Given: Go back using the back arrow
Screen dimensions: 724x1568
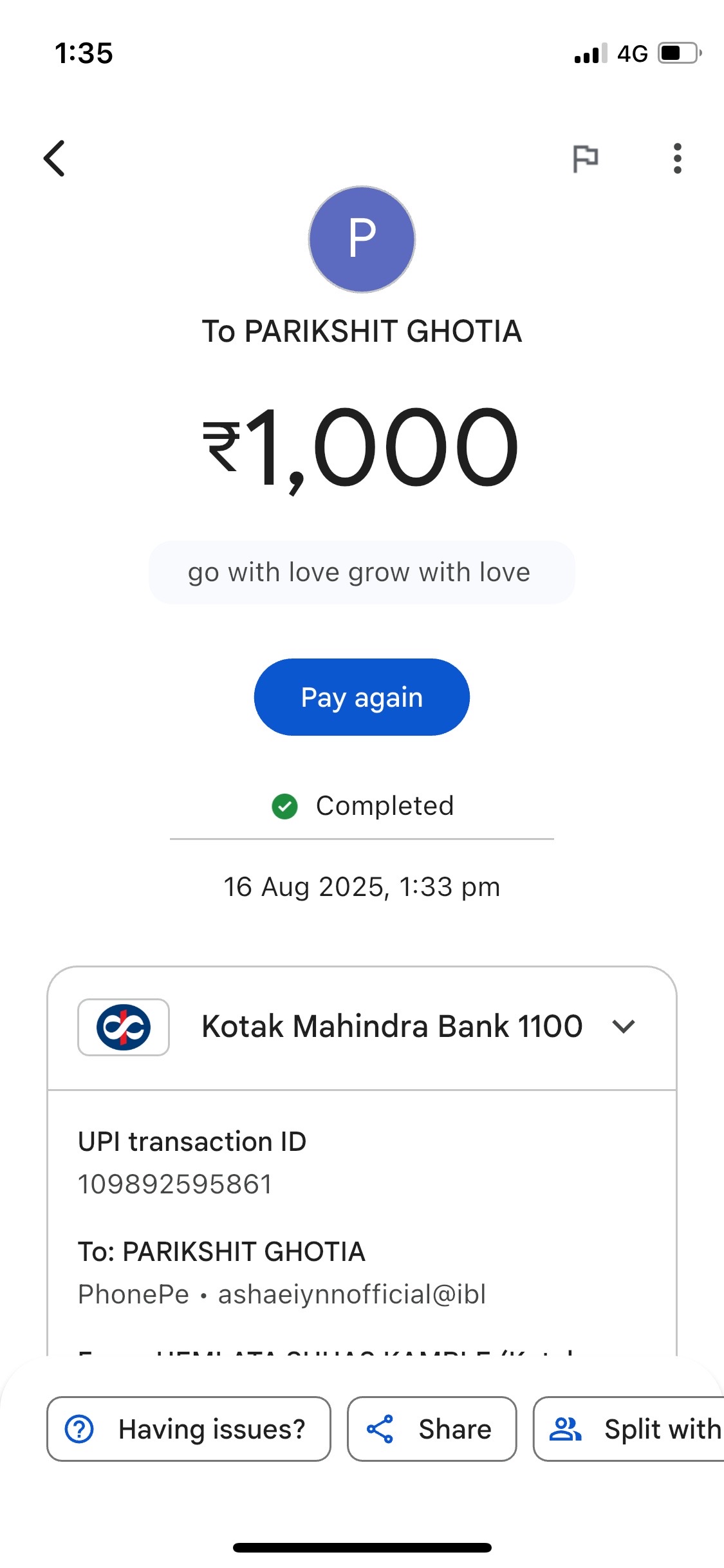Looking at the screenshot, I should point(55,158).
